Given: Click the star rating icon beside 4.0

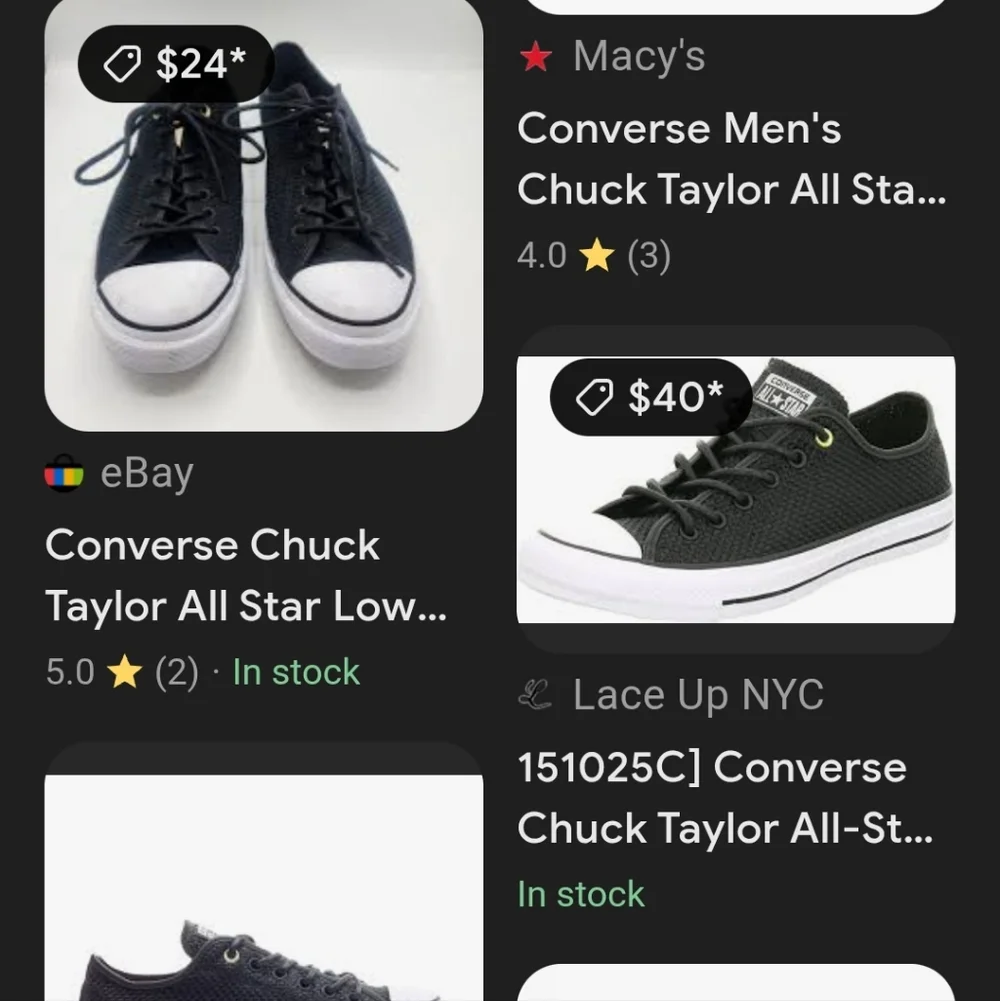Looking at the screenshot, I should pos(597,255).
